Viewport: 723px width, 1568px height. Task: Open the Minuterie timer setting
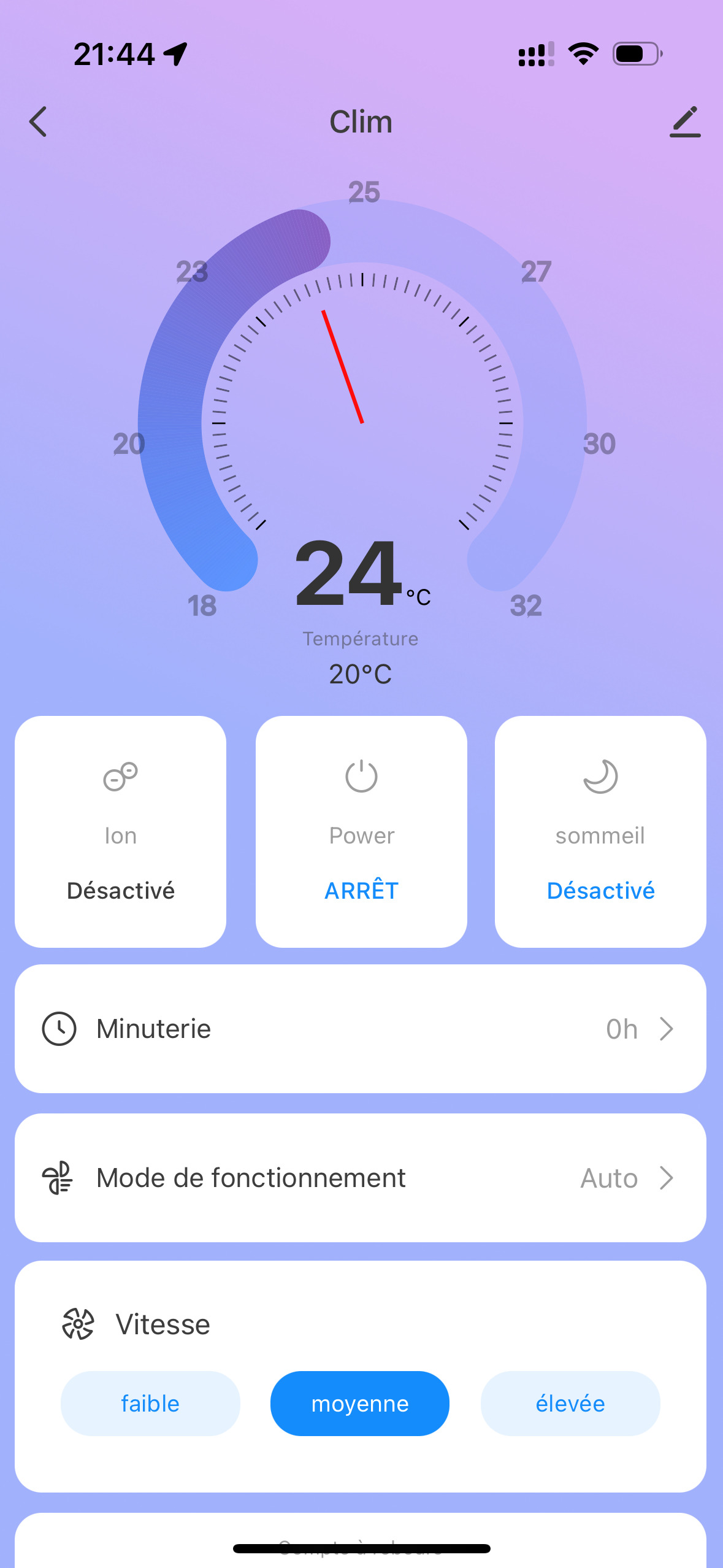[361, 1029]
